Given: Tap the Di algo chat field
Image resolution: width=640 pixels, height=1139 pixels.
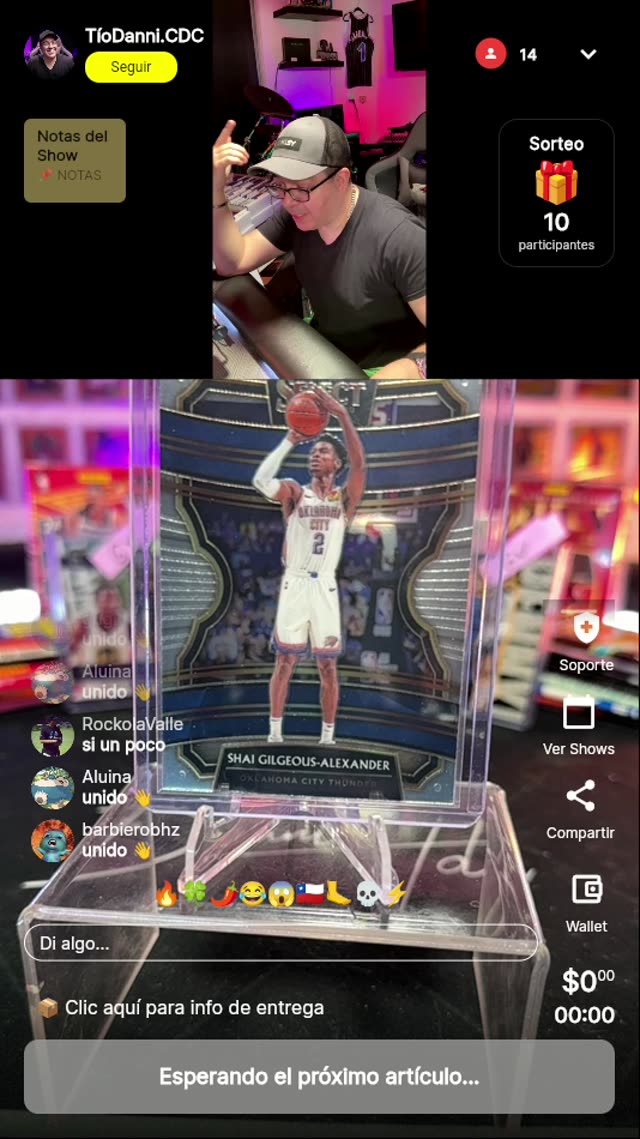Looking at the screenshot, I should point(280,943).
